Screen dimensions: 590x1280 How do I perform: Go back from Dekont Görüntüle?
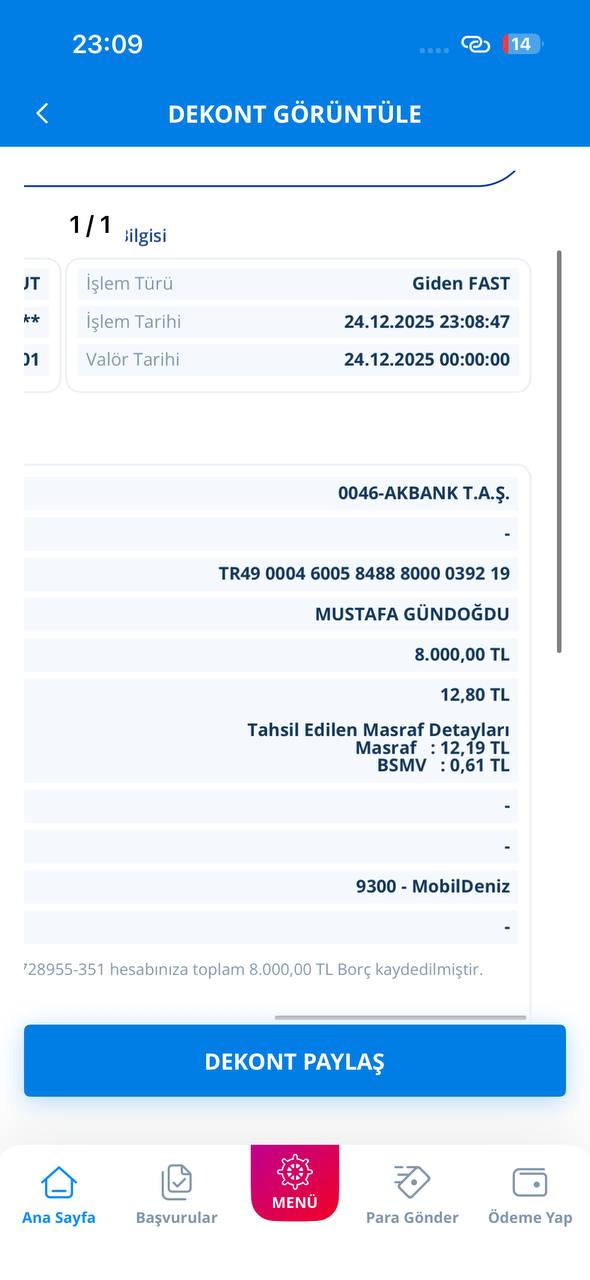tap(42, 113)
